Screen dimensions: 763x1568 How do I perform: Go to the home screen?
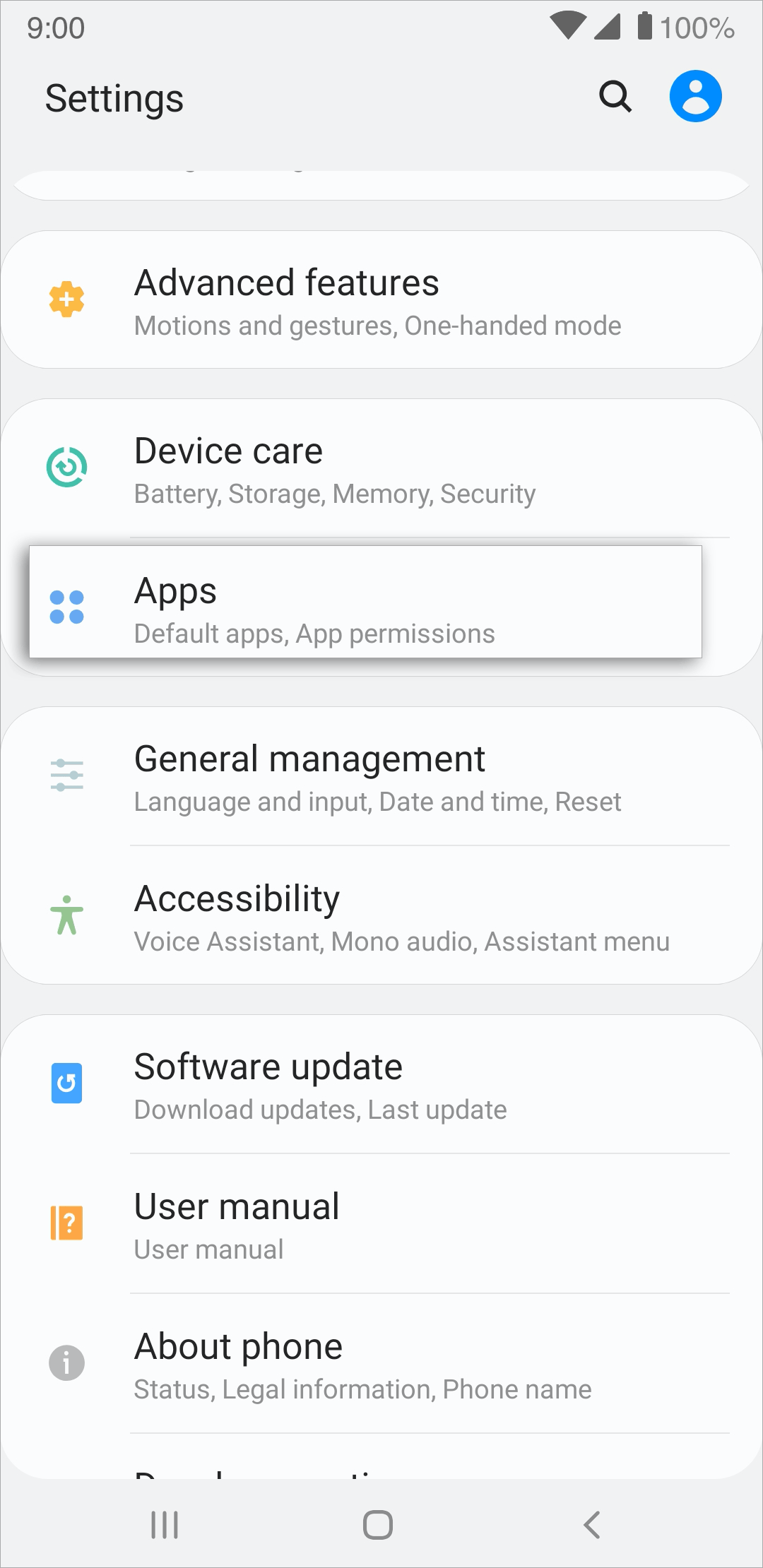click(378, 1524)
